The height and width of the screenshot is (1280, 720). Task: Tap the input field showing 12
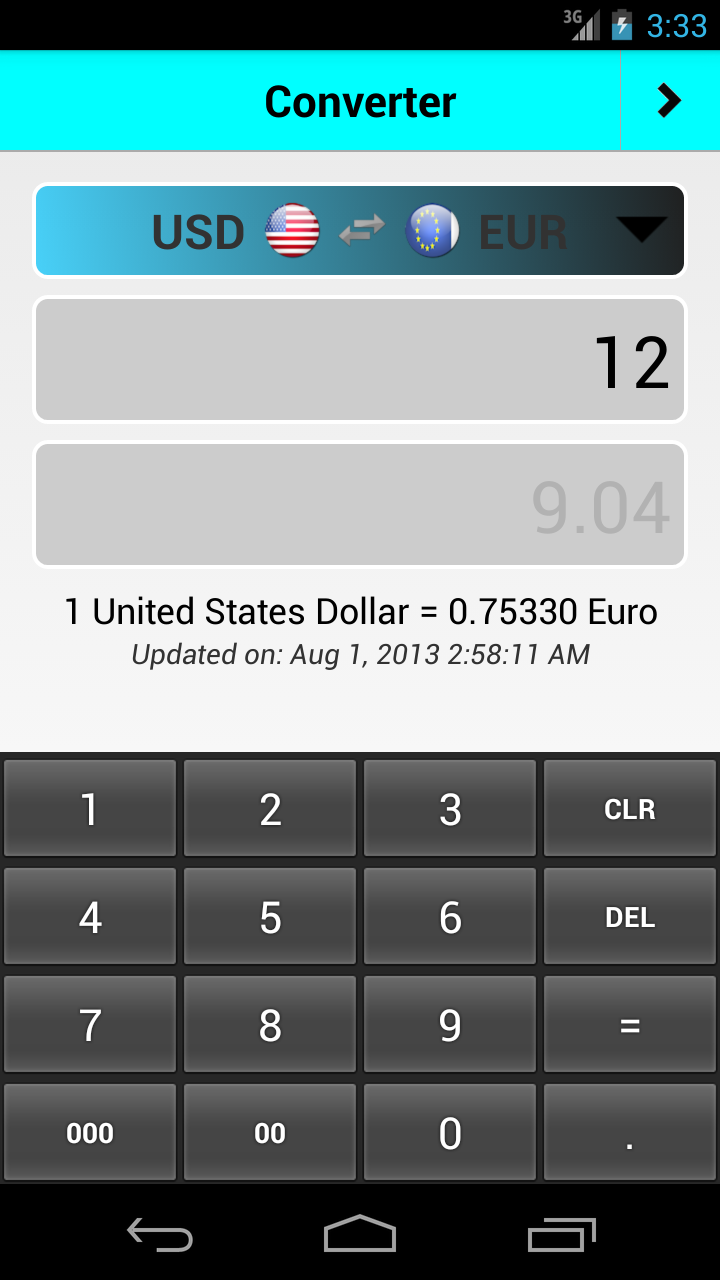(x=360, y=357)
